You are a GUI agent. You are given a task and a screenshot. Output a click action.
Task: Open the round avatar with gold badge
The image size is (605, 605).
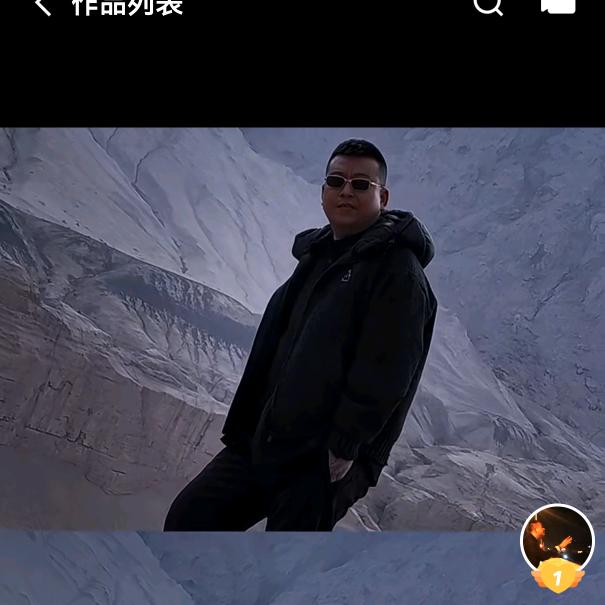click(x=557, y=541)
